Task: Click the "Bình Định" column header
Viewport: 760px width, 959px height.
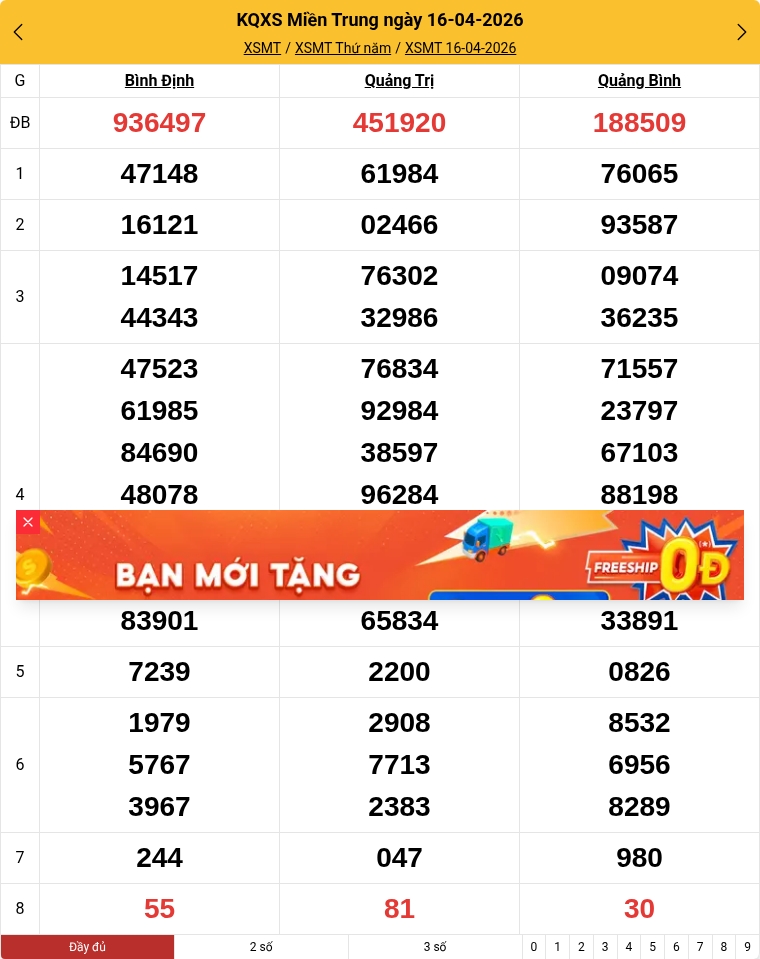Action: point(159,81)
